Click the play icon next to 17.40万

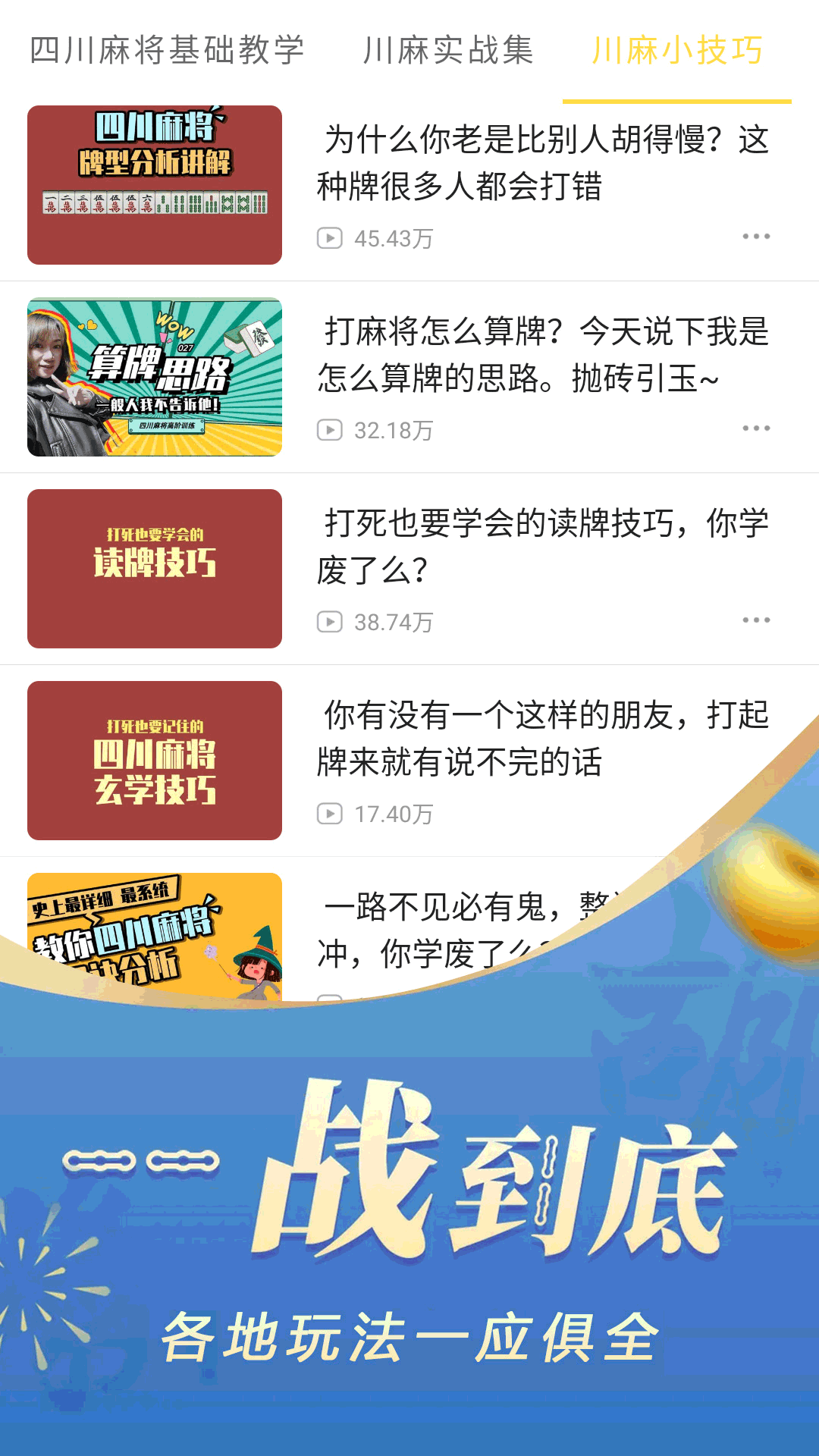pos(331,814)
